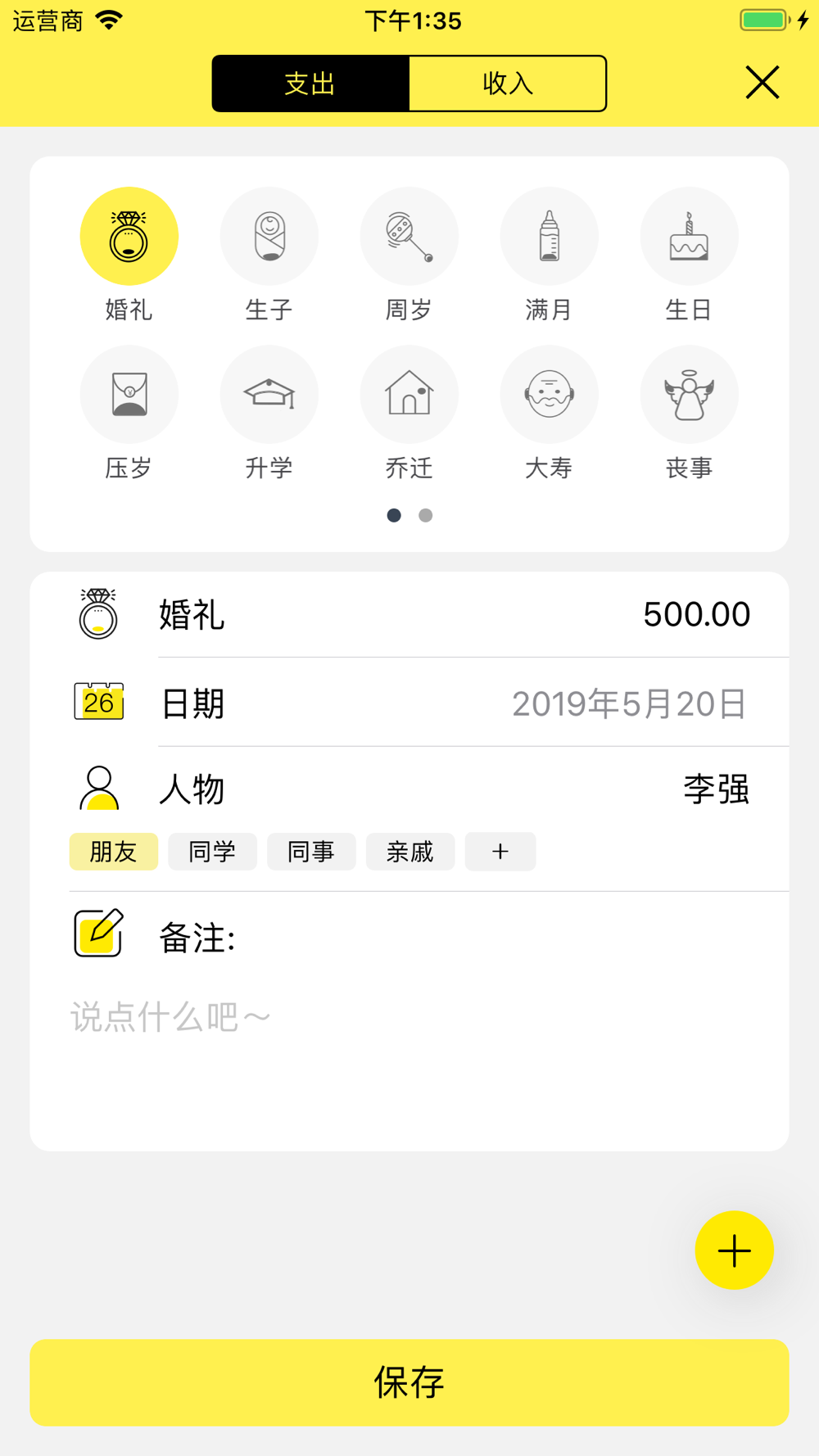Select the 支出 tab
This screenshot has height=1456, width=819.
pos(310,84)
